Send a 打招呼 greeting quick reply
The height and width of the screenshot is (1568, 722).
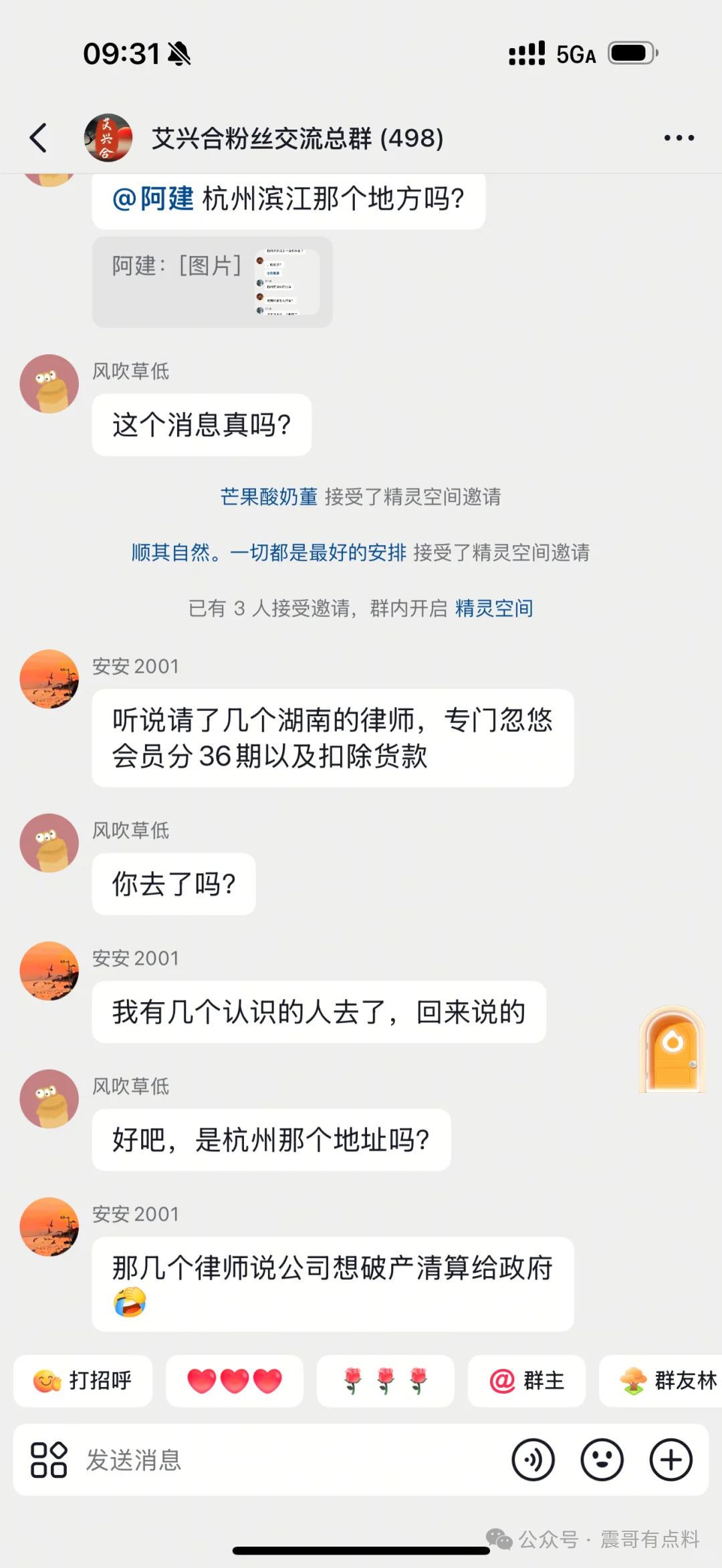coord(82,1380)
